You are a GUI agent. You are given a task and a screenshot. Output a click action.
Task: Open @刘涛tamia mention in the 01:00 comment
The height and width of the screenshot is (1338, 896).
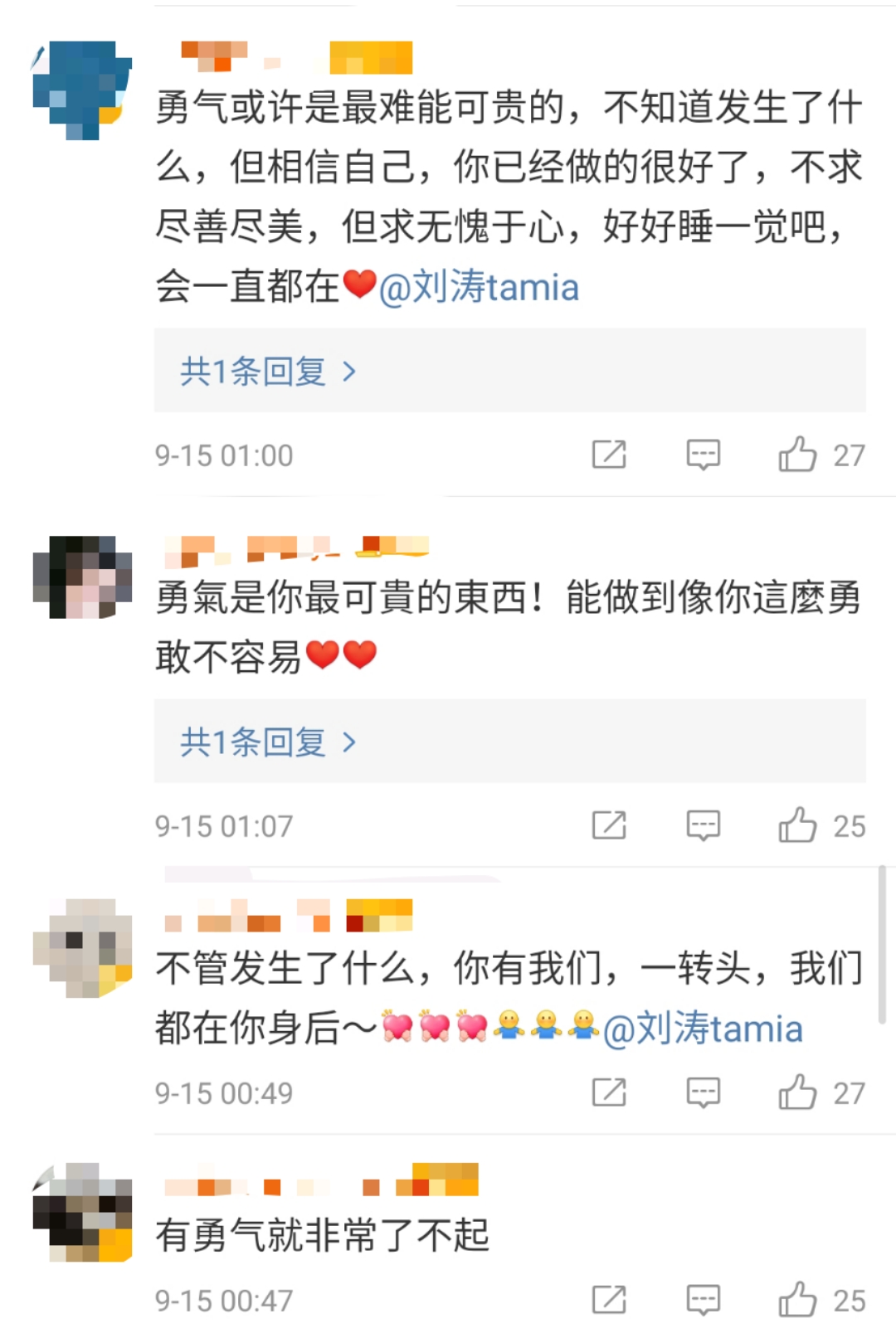[479, 287]
